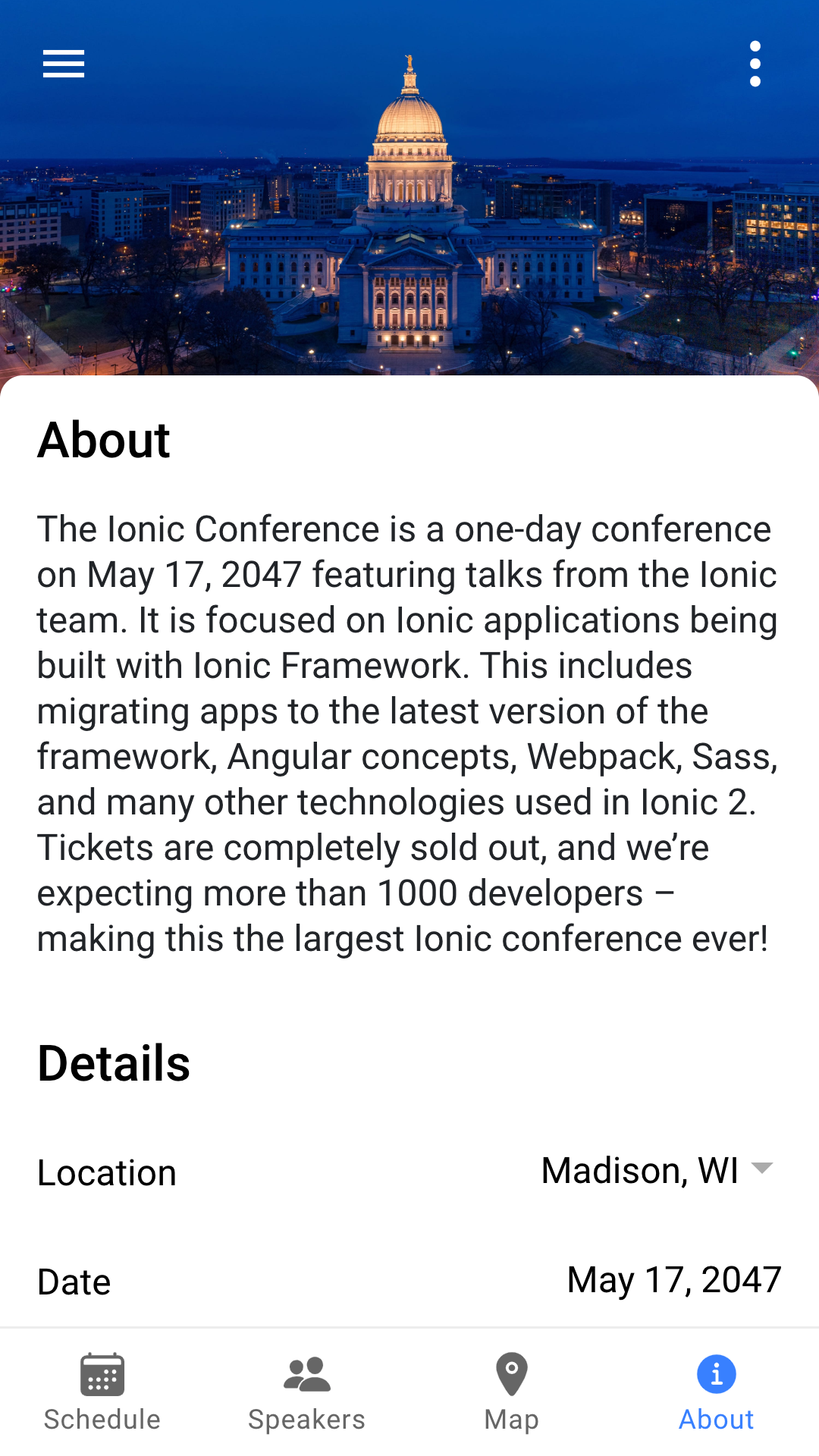Viewport: 819px width, 1456px height.
Task: Open the hamburger side menu
Action: pos(64,64)
